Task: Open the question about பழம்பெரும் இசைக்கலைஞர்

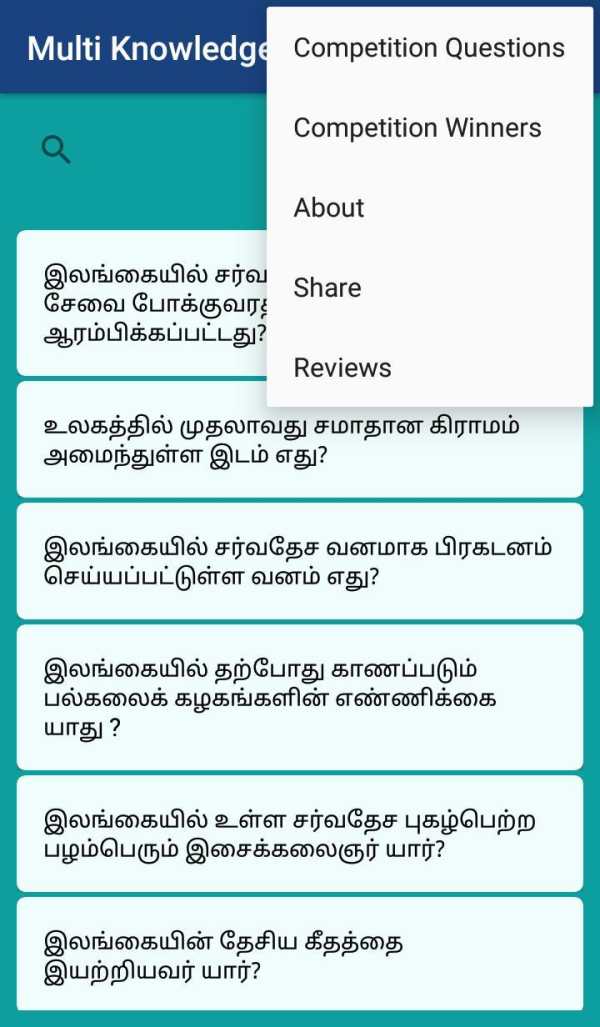Action: [x=300, y=834]
